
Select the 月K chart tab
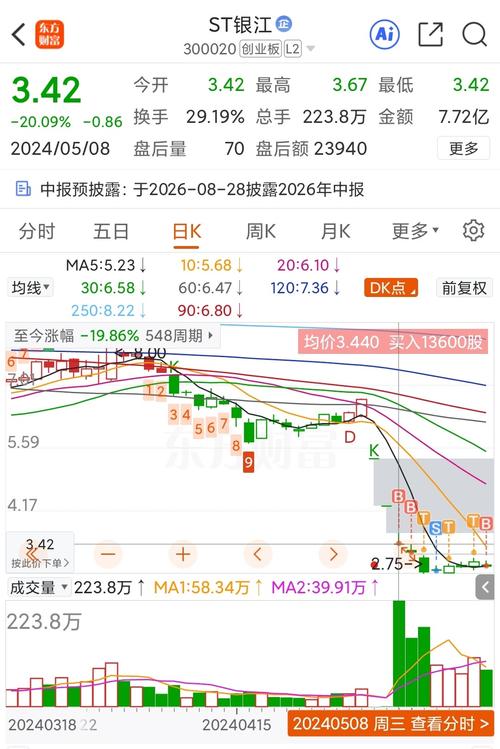tap(336, 232)
